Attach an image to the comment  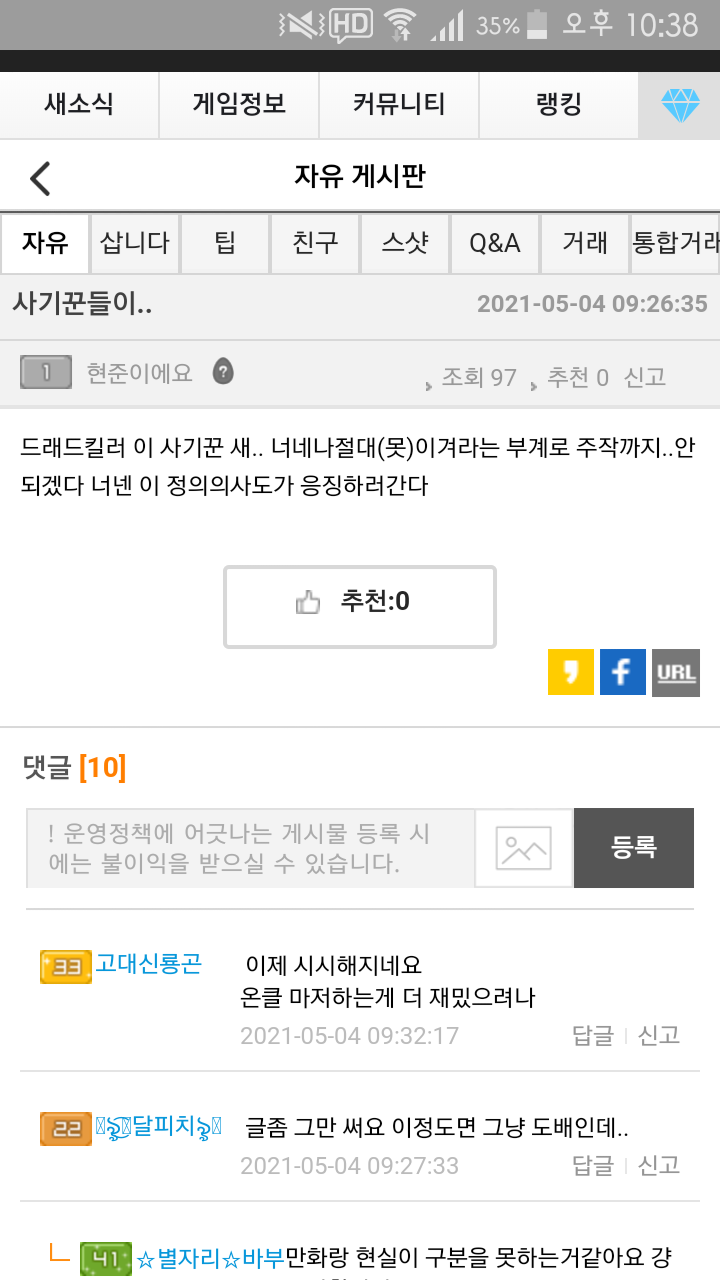(524, 848)
